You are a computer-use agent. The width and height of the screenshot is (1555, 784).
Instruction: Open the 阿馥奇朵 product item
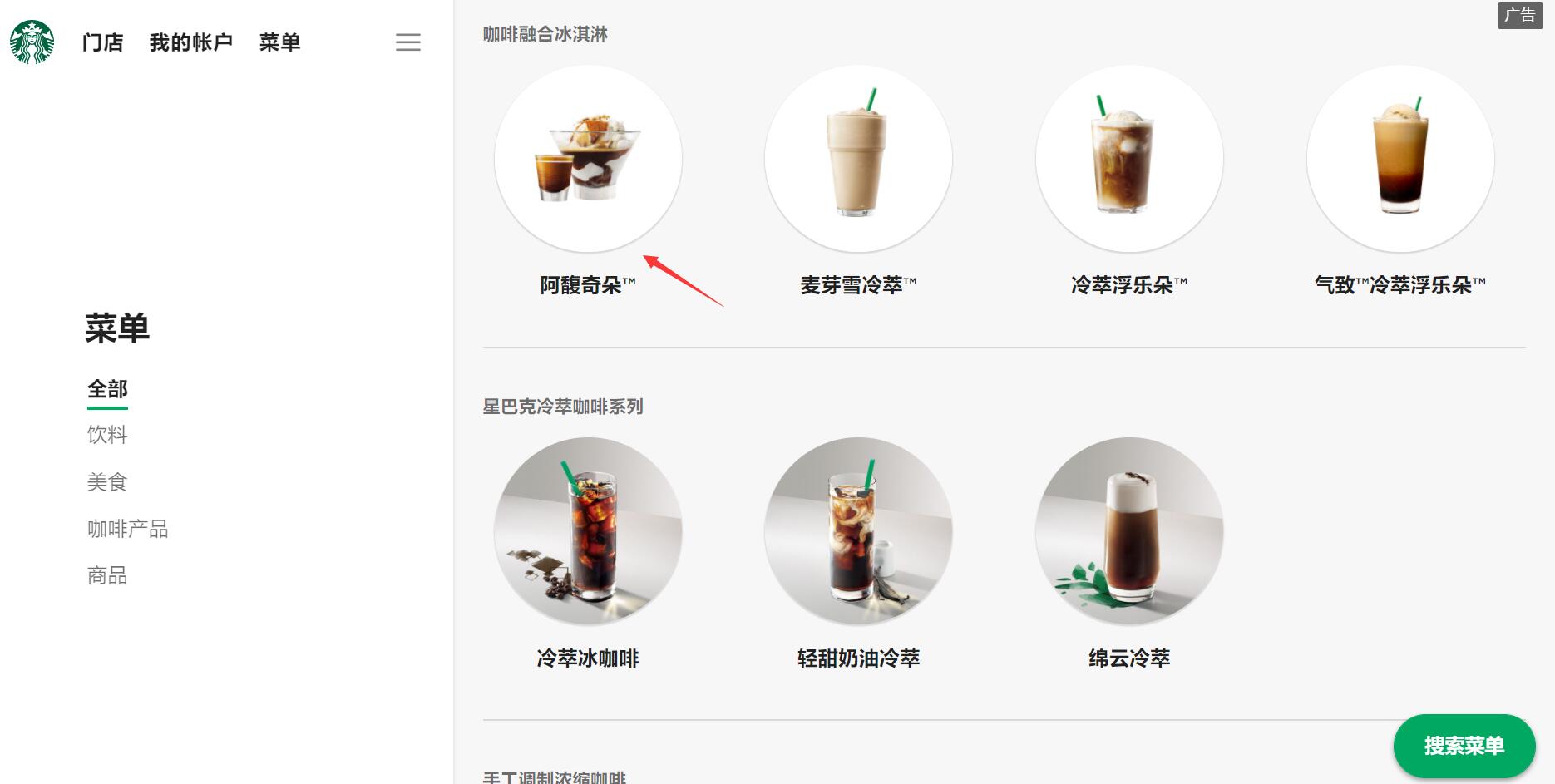pos(588,159)
